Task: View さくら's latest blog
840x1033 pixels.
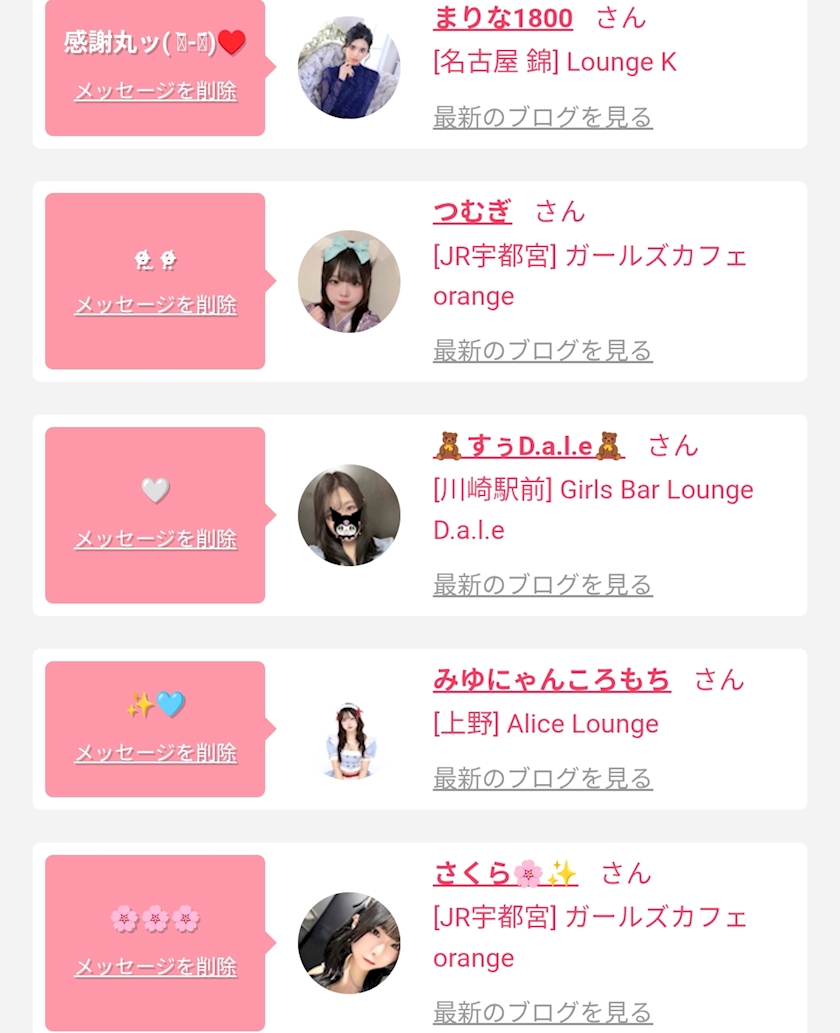Action: click(543, 1012)
